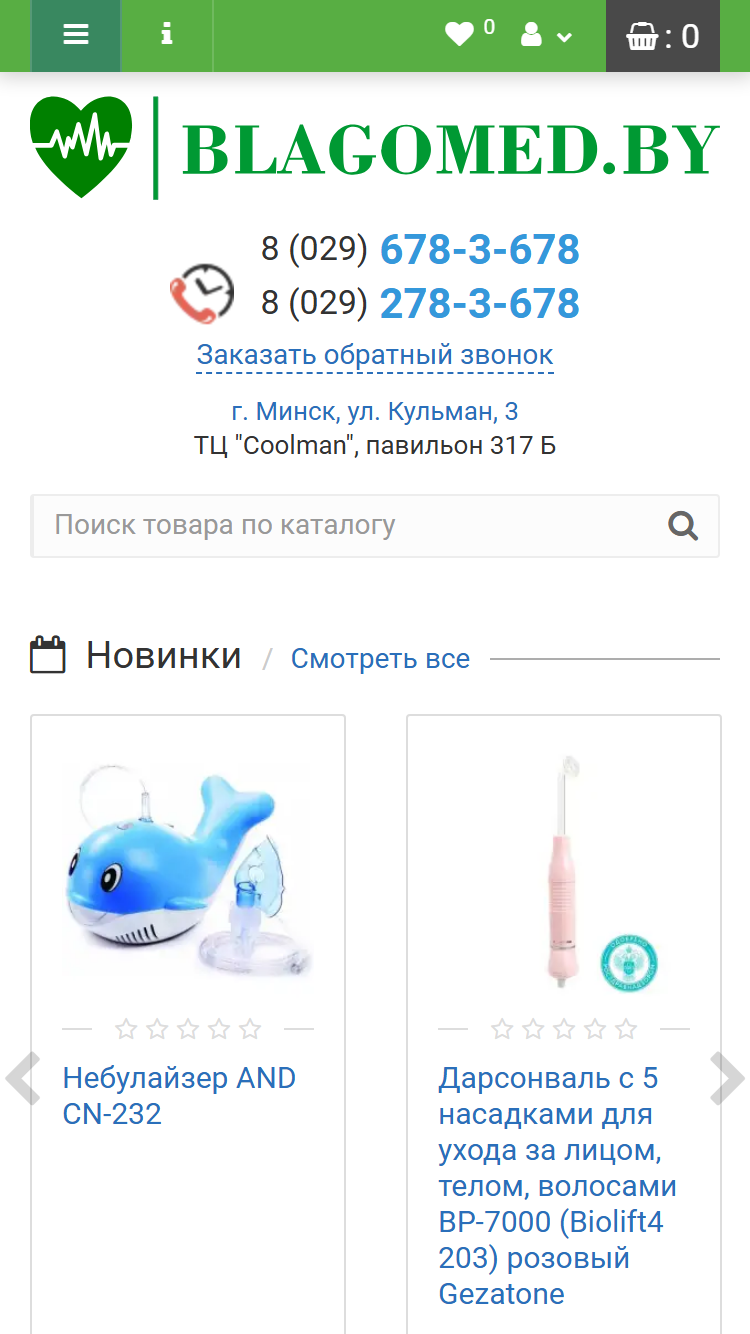
Task: Open Смотреть все new items
Action: tap(380, 659)
